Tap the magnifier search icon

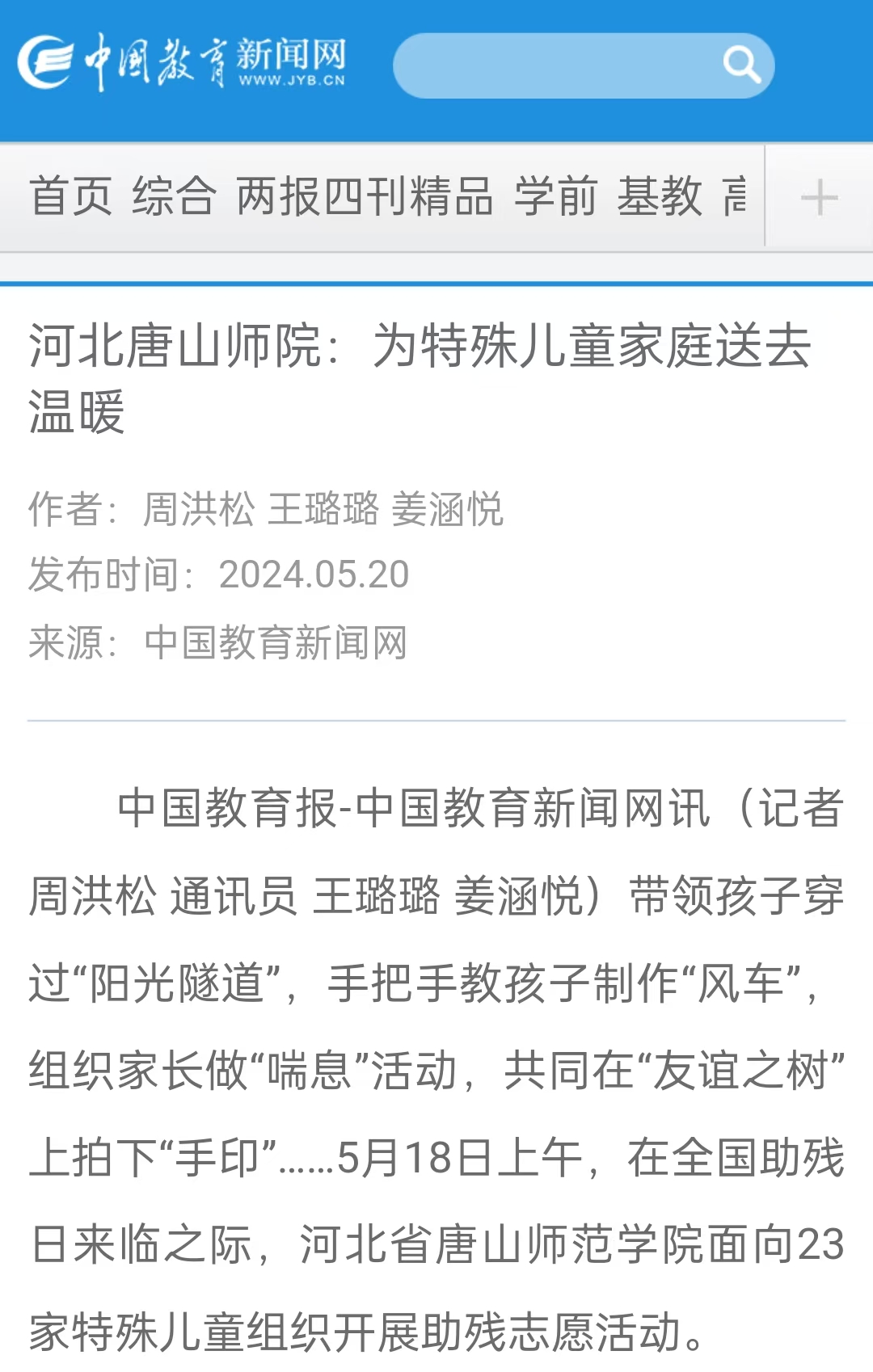tap(741, 65)
